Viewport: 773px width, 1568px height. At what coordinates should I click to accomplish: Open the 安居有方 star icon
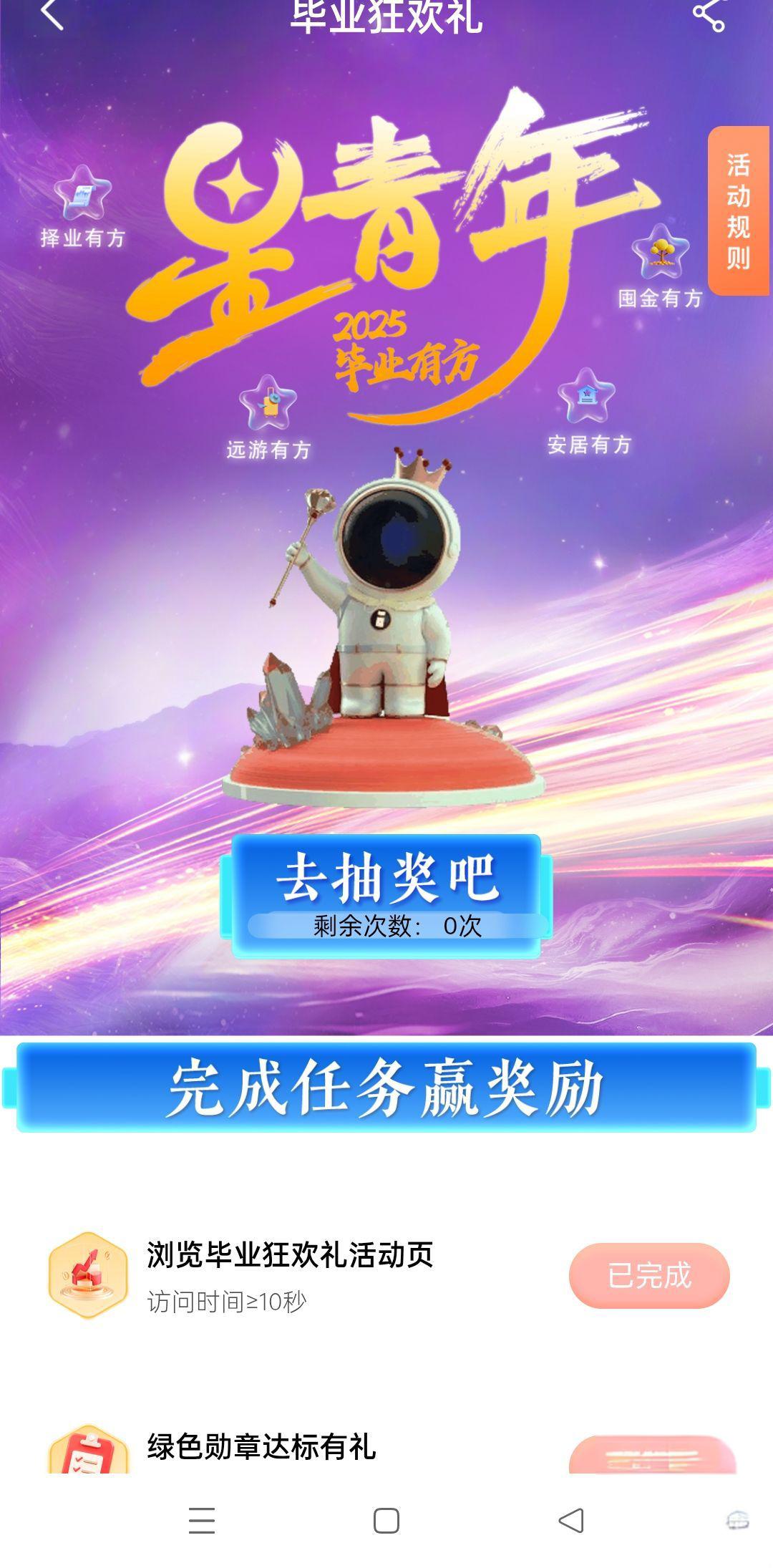point(587,397)
